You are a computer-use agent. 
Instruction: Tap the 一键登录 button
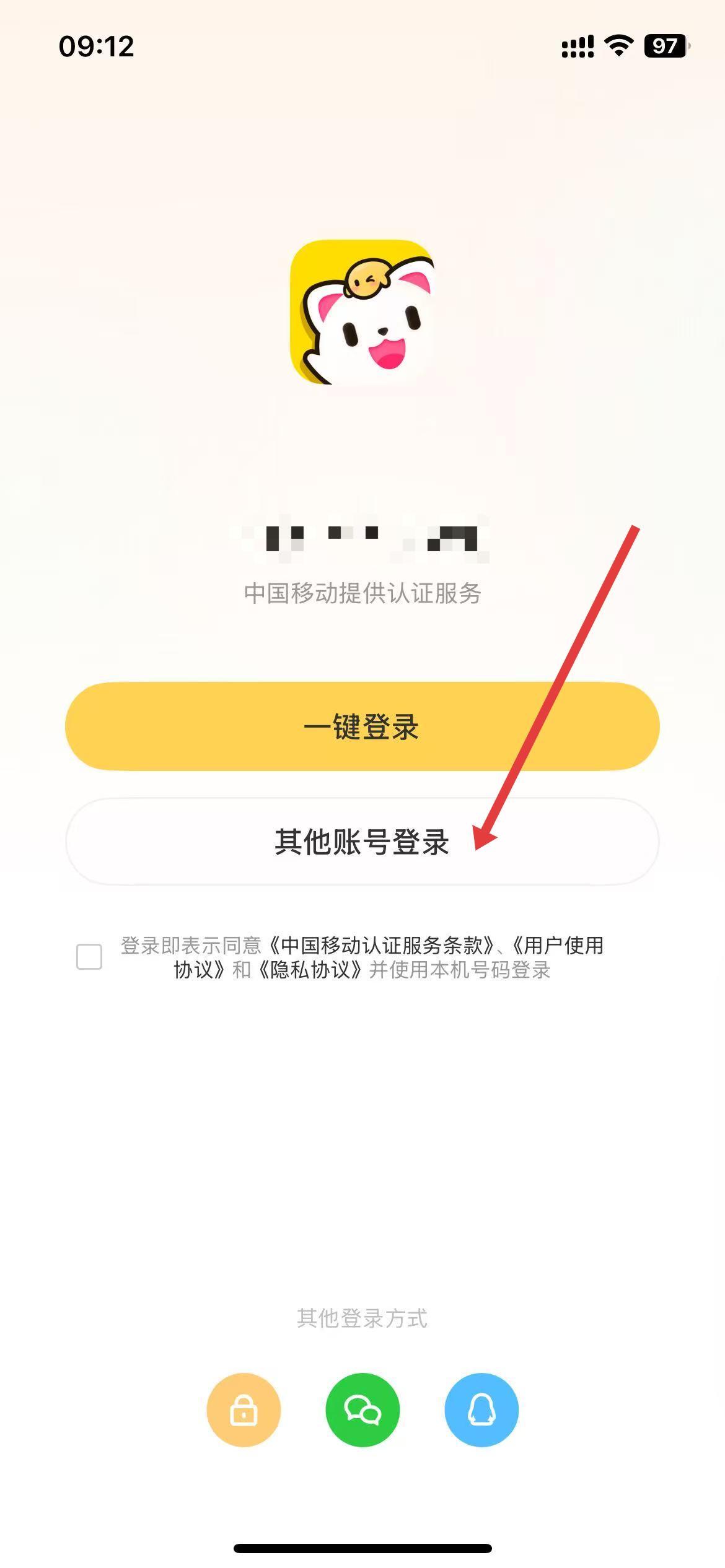[x=362, y=726]
